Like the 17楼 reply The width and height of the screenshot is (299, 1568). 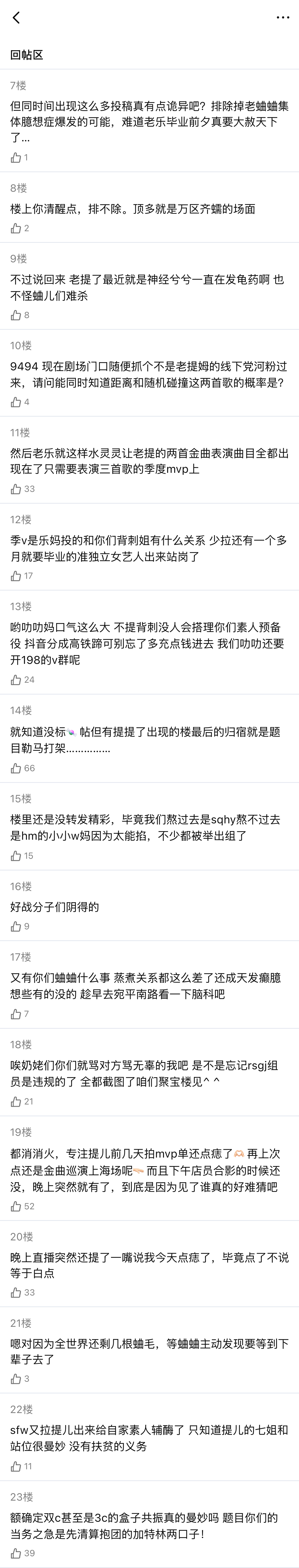pyautogui.click(x=16, y=1014)
